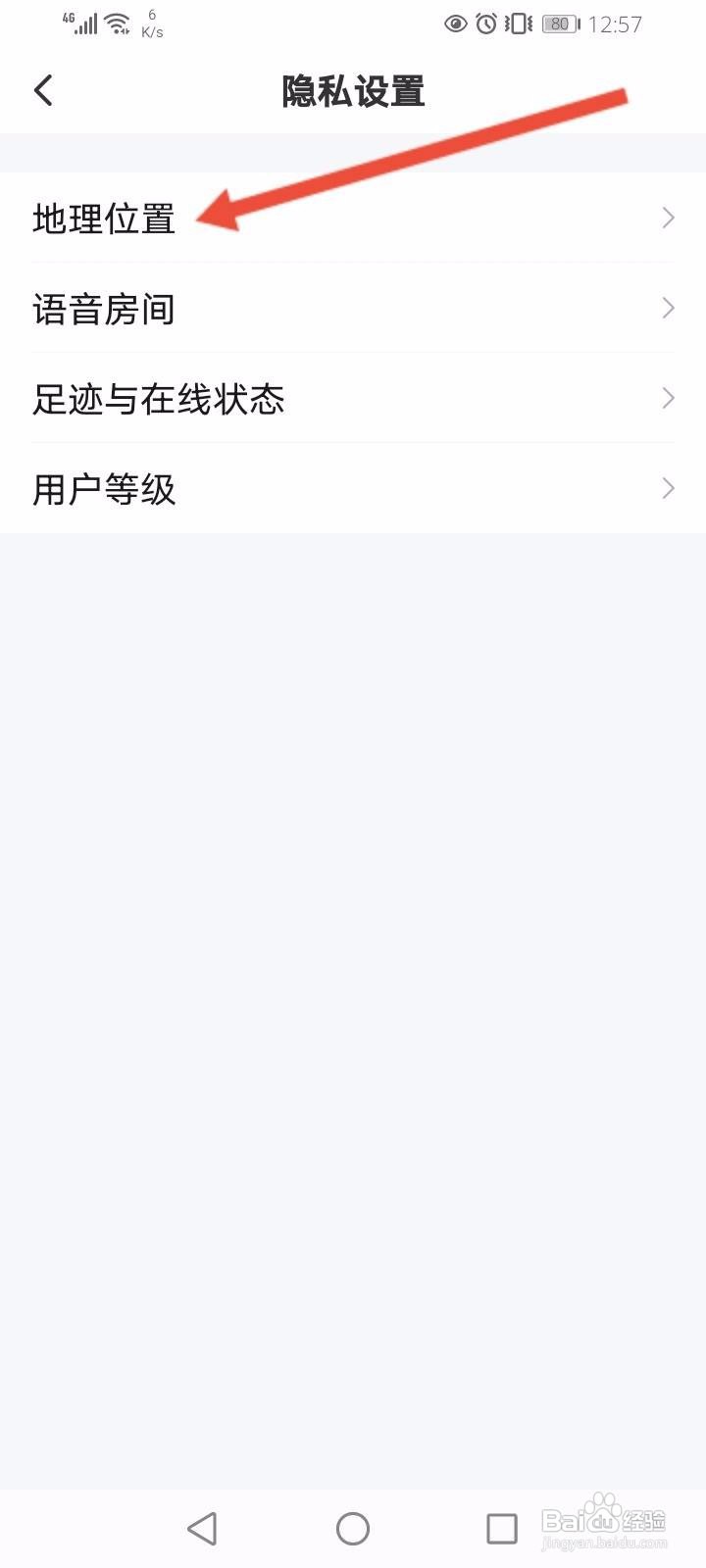Open the 语音房间 voice room settings
706x1568 pixels.
(x=105, y=308)
